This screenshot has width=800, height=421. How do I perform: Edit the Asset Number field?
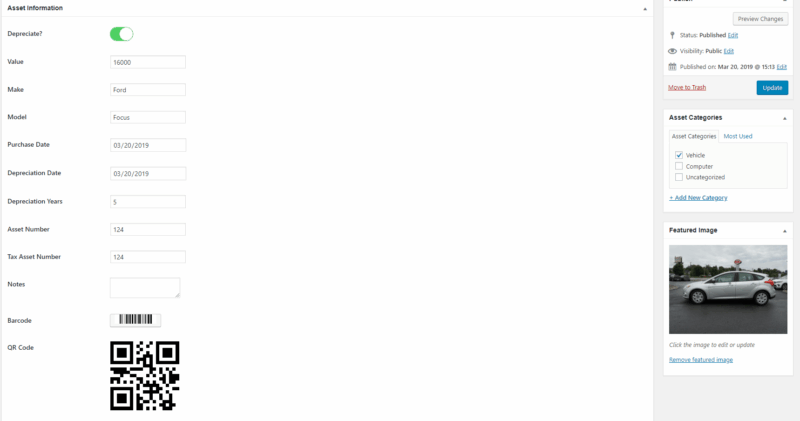[x=148, y=229]
